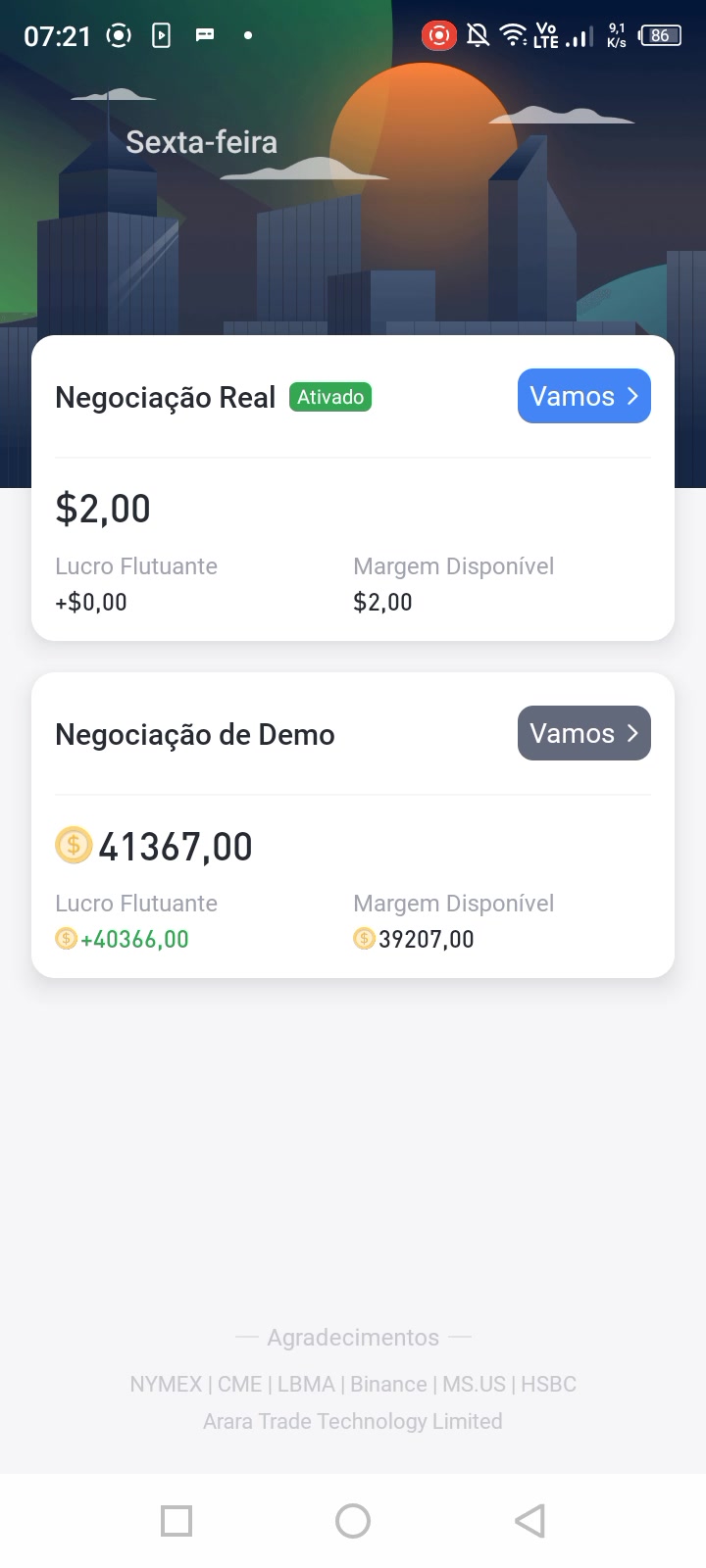Tap Vamos on the Negociação Real card
Viewport: 706px width, 1568px height.
[x=583, y=396]
